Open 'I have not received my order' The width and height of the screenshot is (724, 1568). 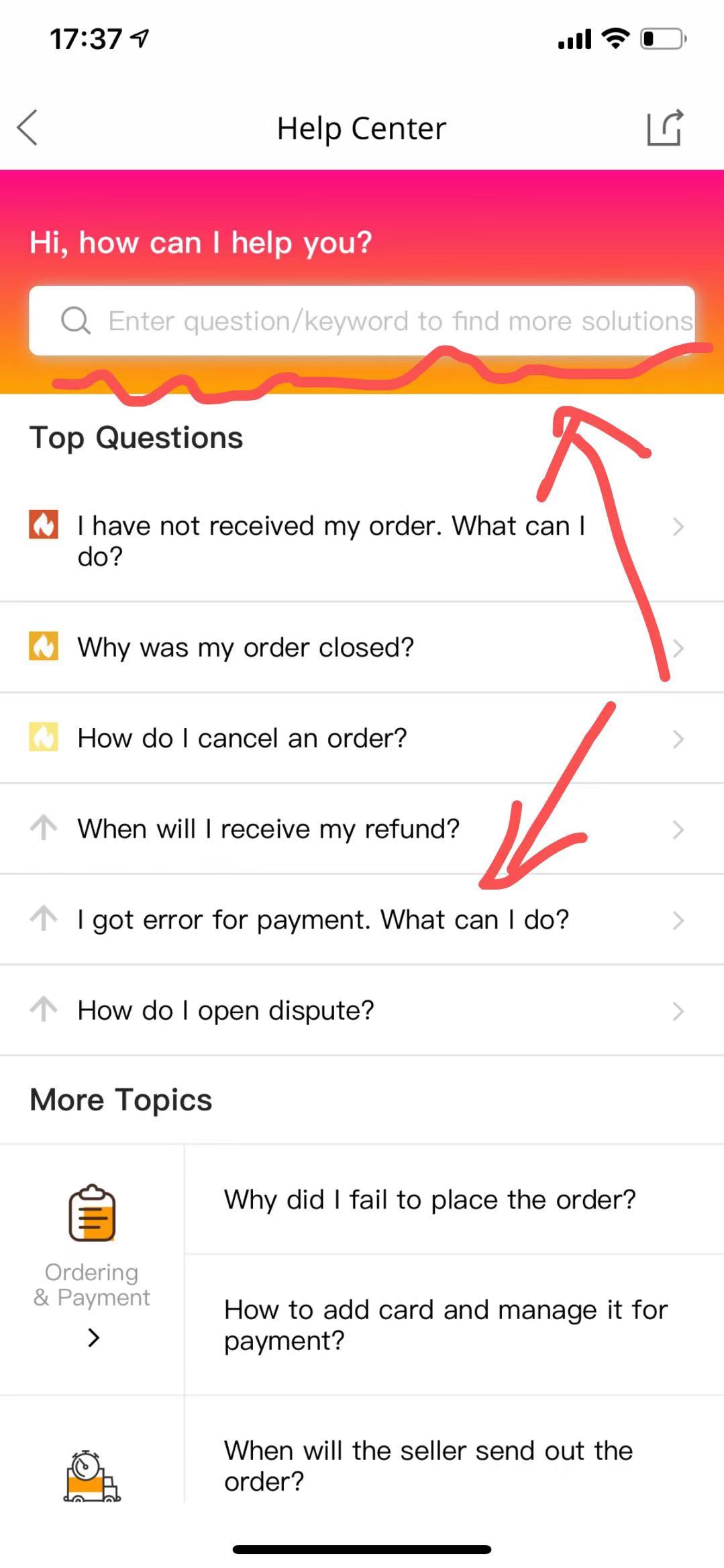(x=362, y=541)
